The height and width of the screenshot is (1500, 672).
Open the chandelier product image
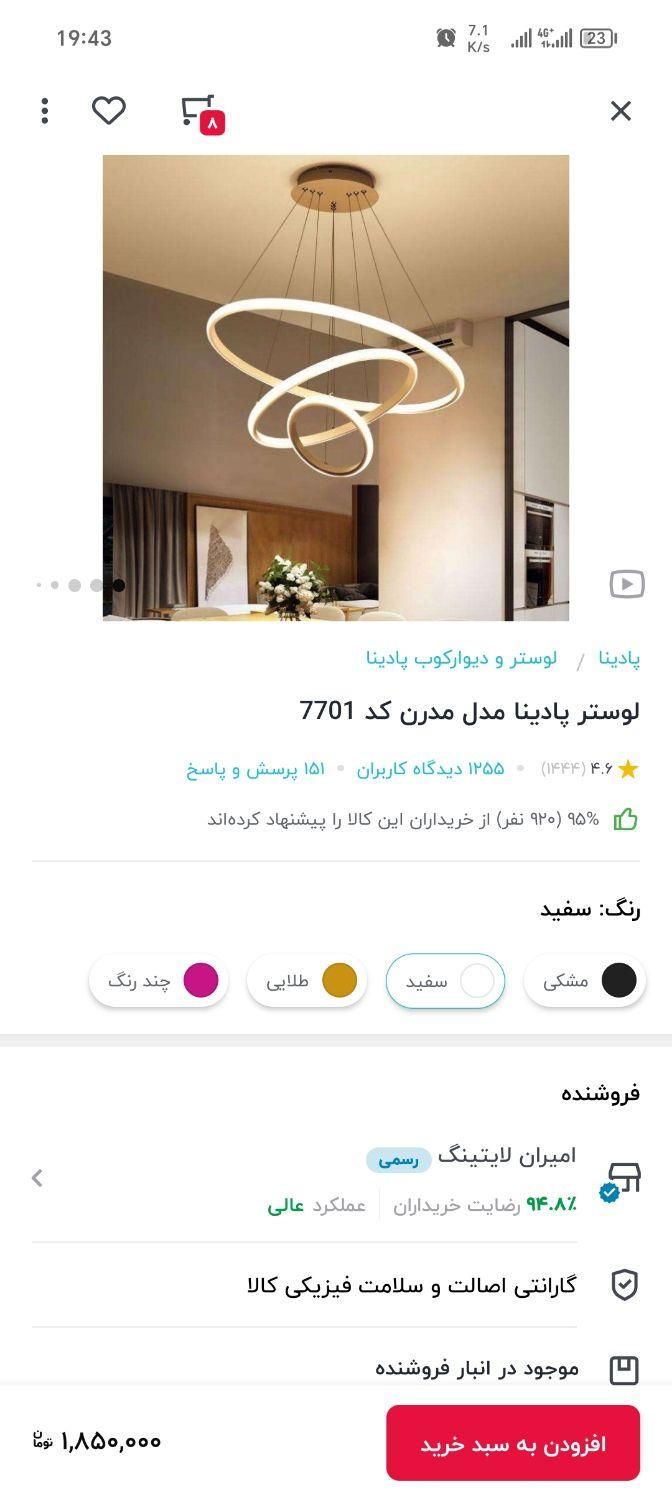336,388
